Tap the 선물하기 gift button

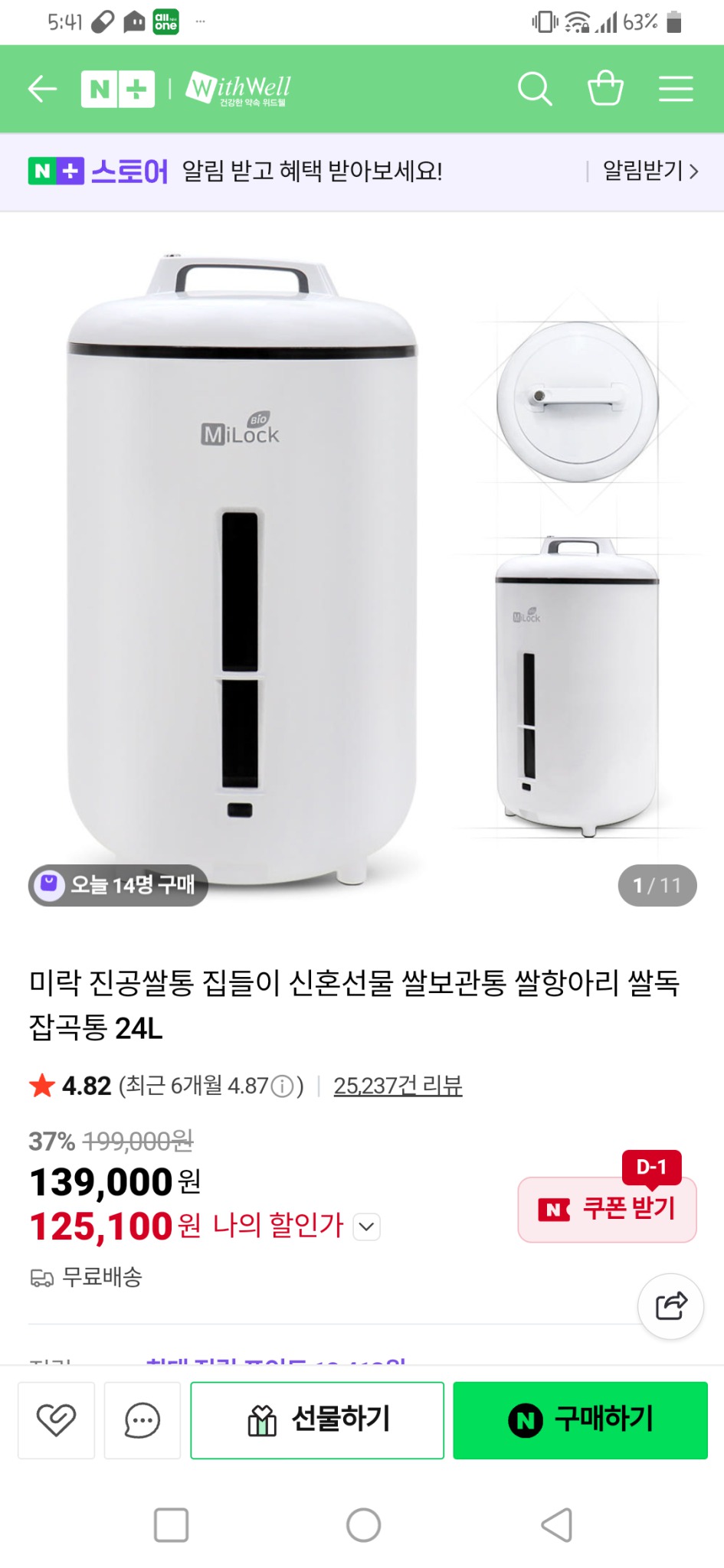316,1418
